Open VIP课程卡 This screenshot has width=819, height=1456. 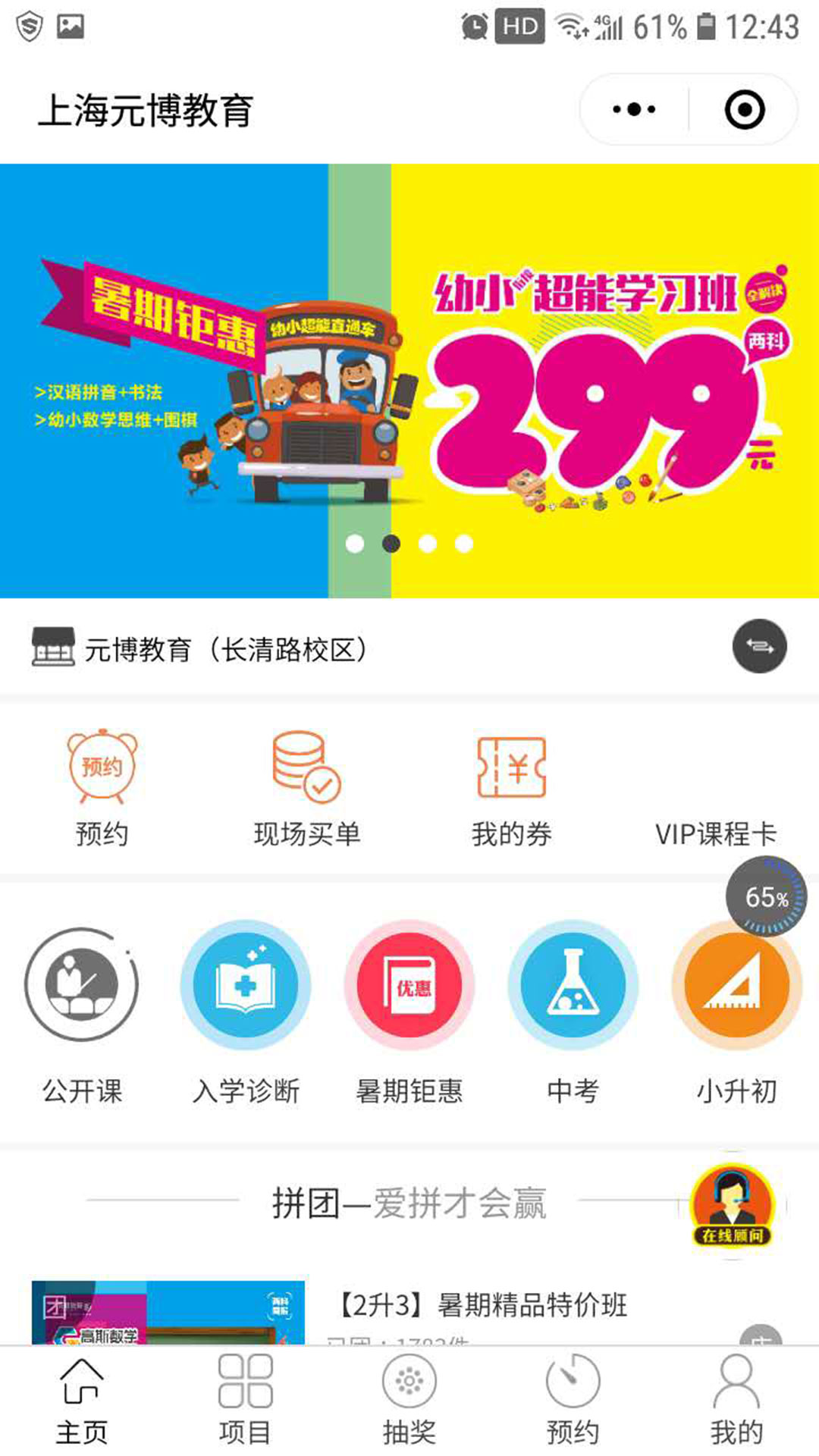click(716, 833)
